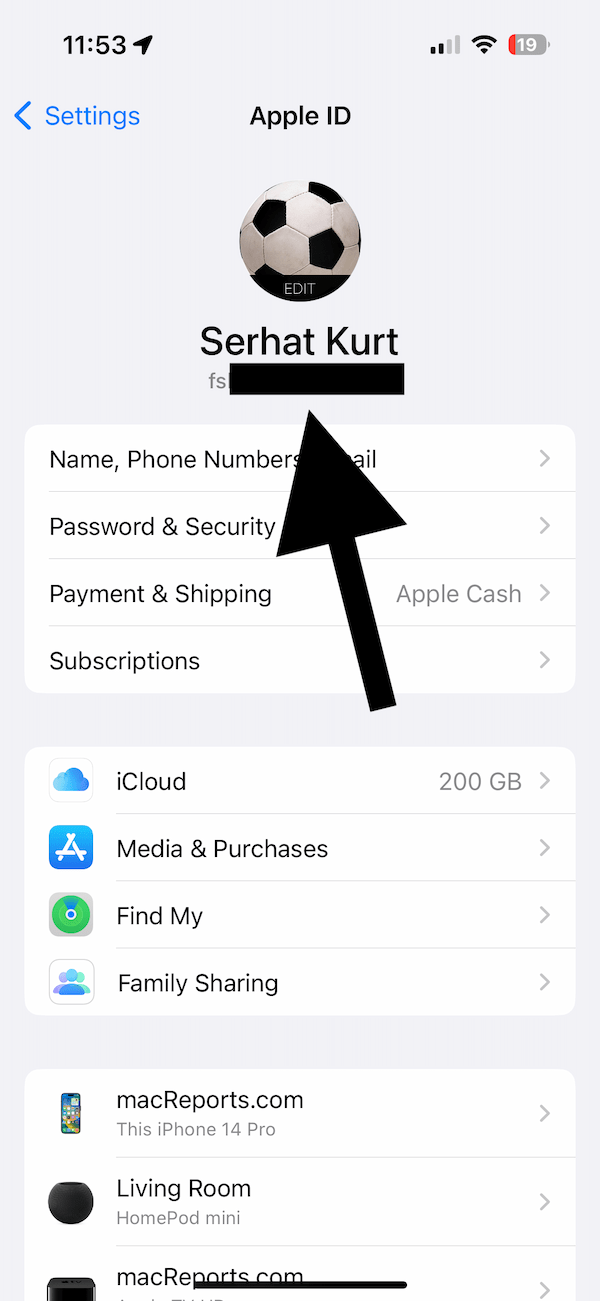The height and width of the screenshot is (1301, 600).
Task: Go back to Settings
Action: 78,116
